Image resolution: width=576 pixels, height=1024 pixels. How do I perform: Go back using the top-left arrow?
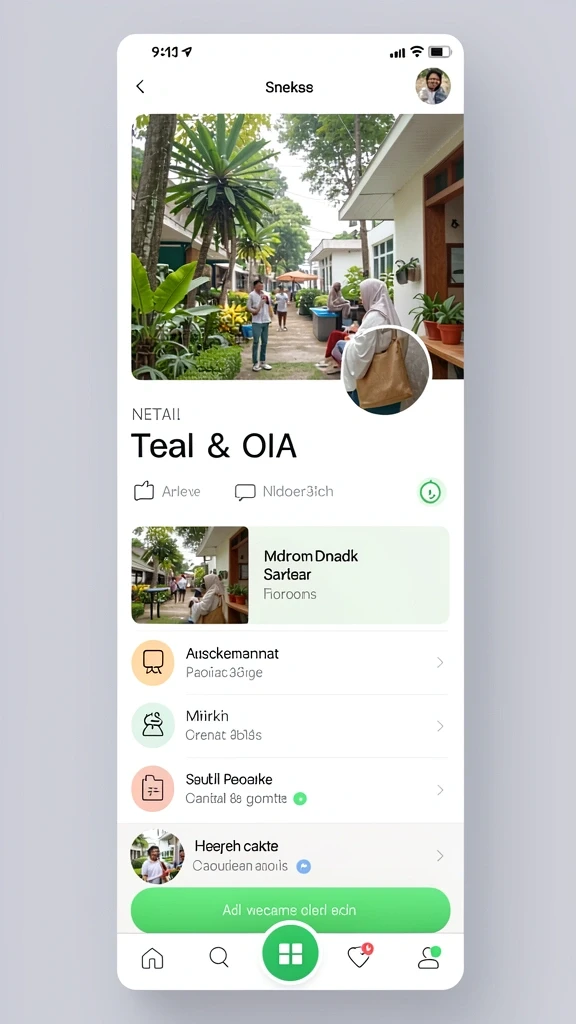140,87
